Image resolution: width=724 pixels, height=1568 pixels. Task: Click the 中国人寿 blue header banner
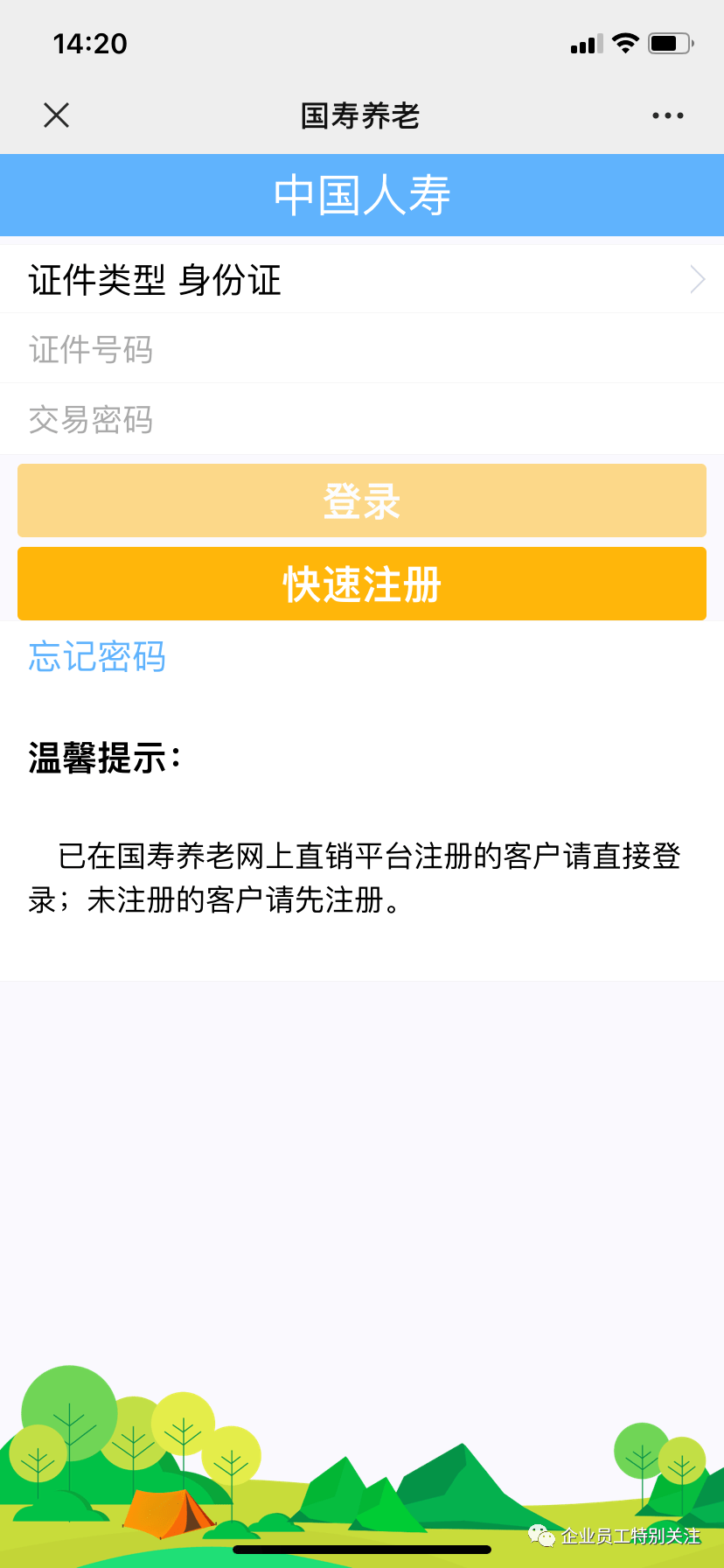click(x=362, y=194)
